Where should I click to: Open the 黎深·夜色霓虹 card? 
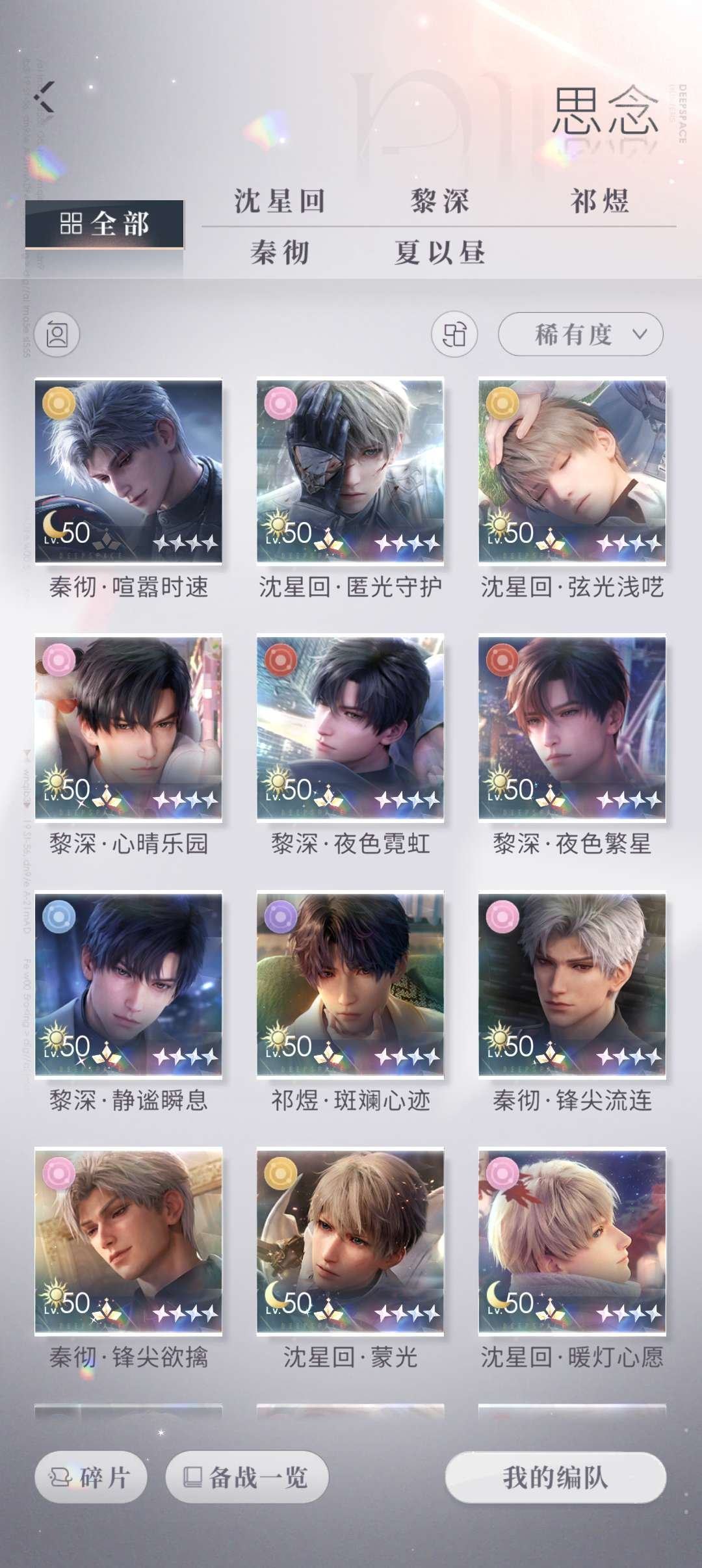(x=350, y=728)
